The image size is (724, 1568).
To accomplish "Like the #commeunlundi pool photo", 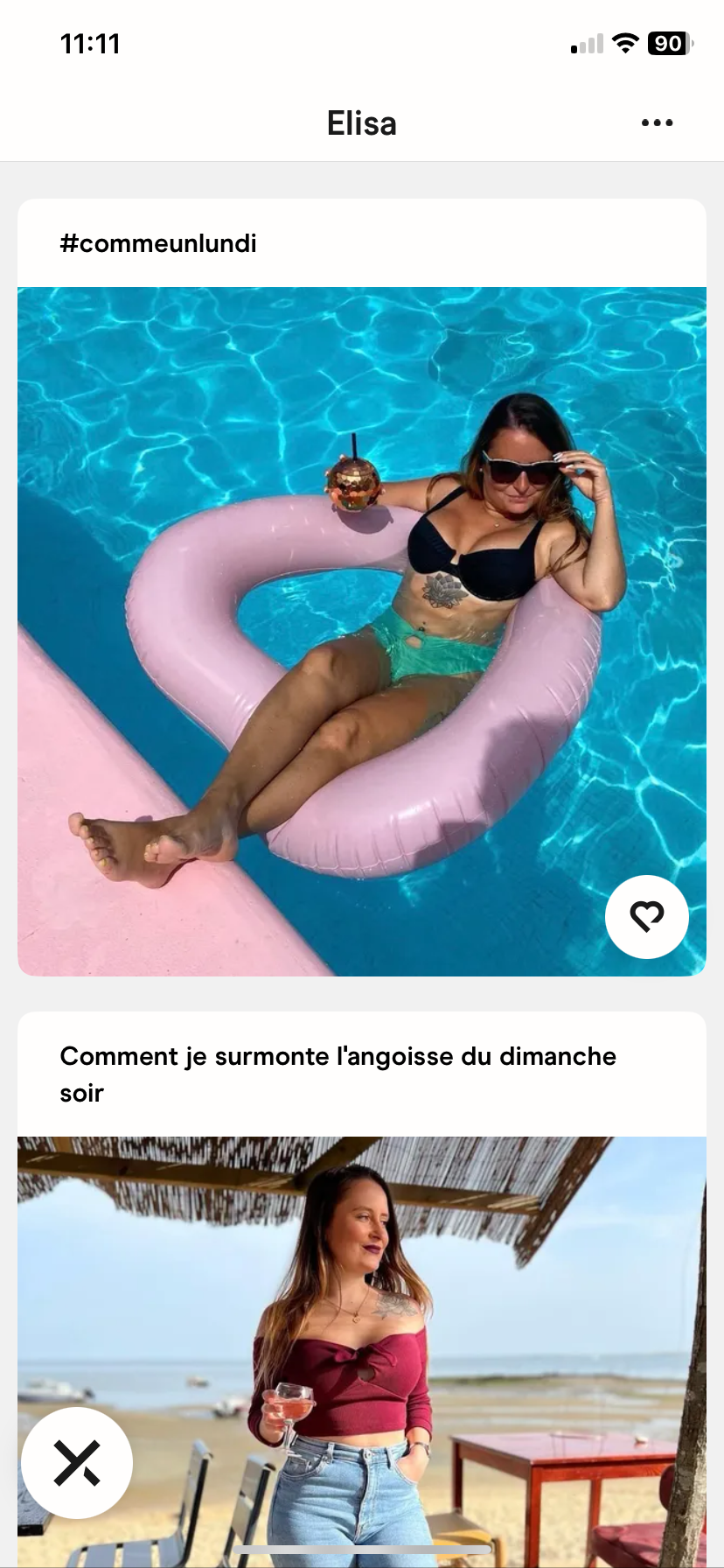I will [647, 916].
